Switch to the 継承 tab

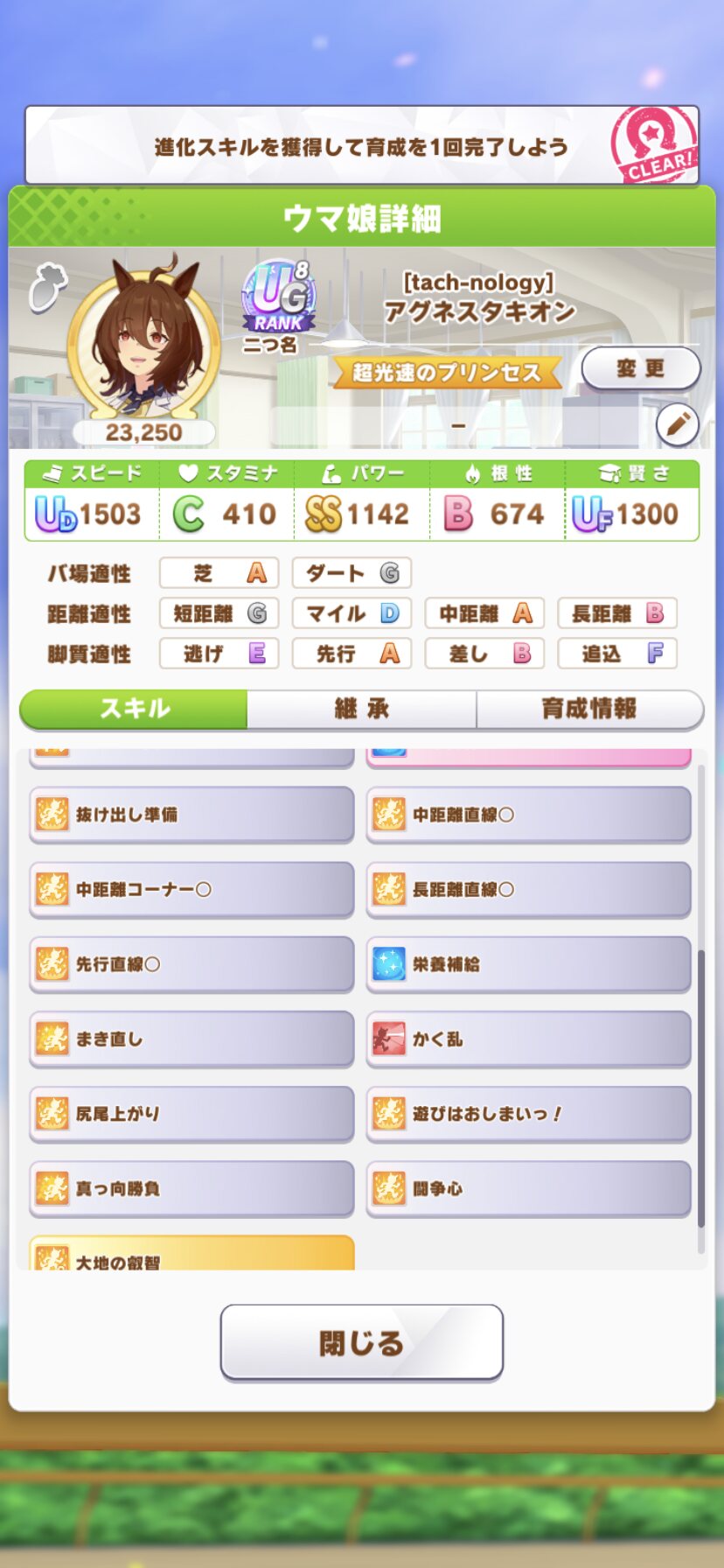click(361, 709)
